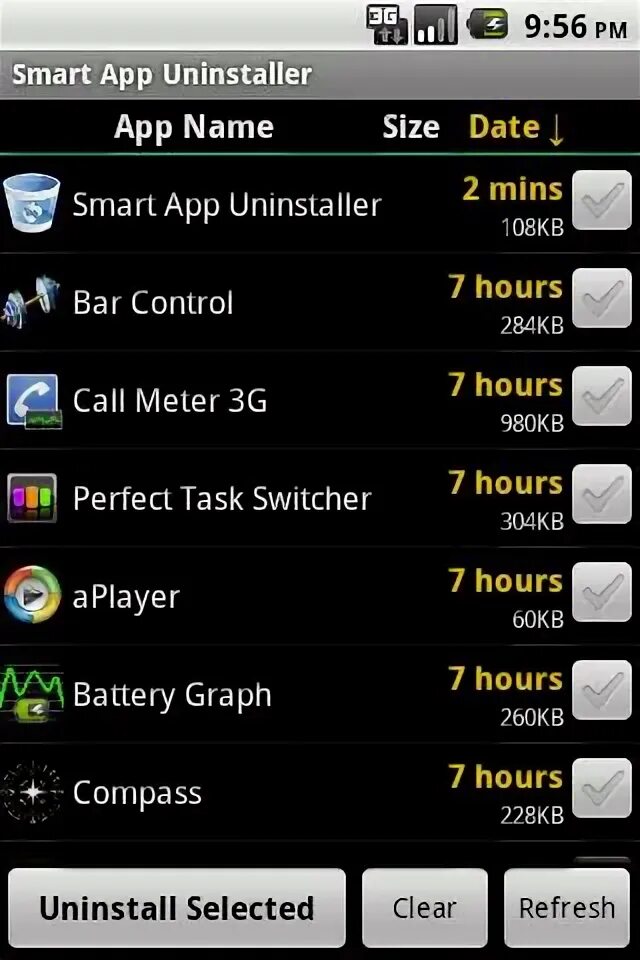Screen dimensions: 640x960
Task: Tick the Perfect Task Switcher checkbox
Action: 602,496
